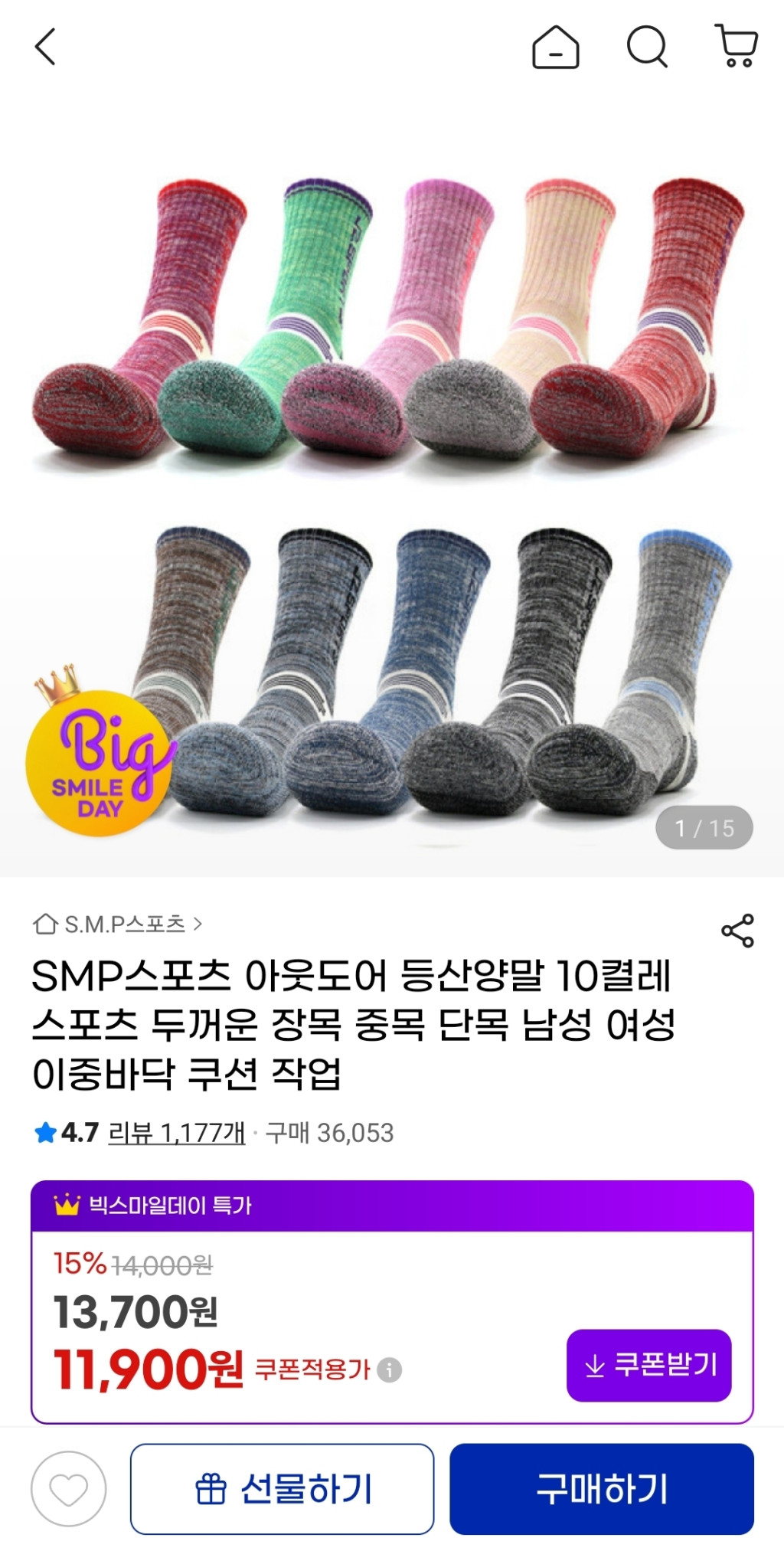Share this socks product
The height and width of the screenshot is (1551, 784).
click(x=737, y=931)
